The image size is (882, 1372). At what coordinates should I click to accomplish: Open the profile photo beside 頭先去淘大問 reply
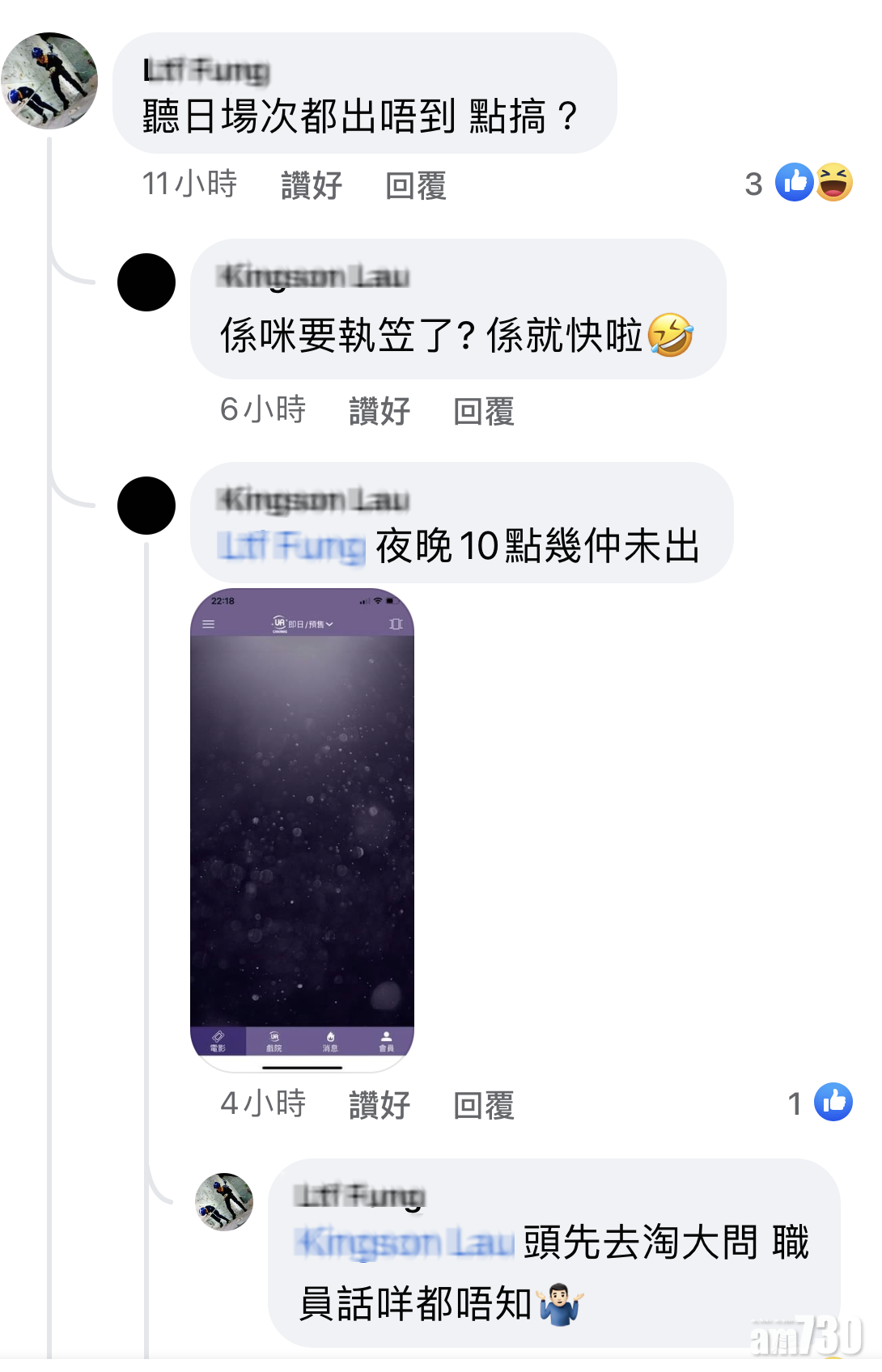[224, 1202]
